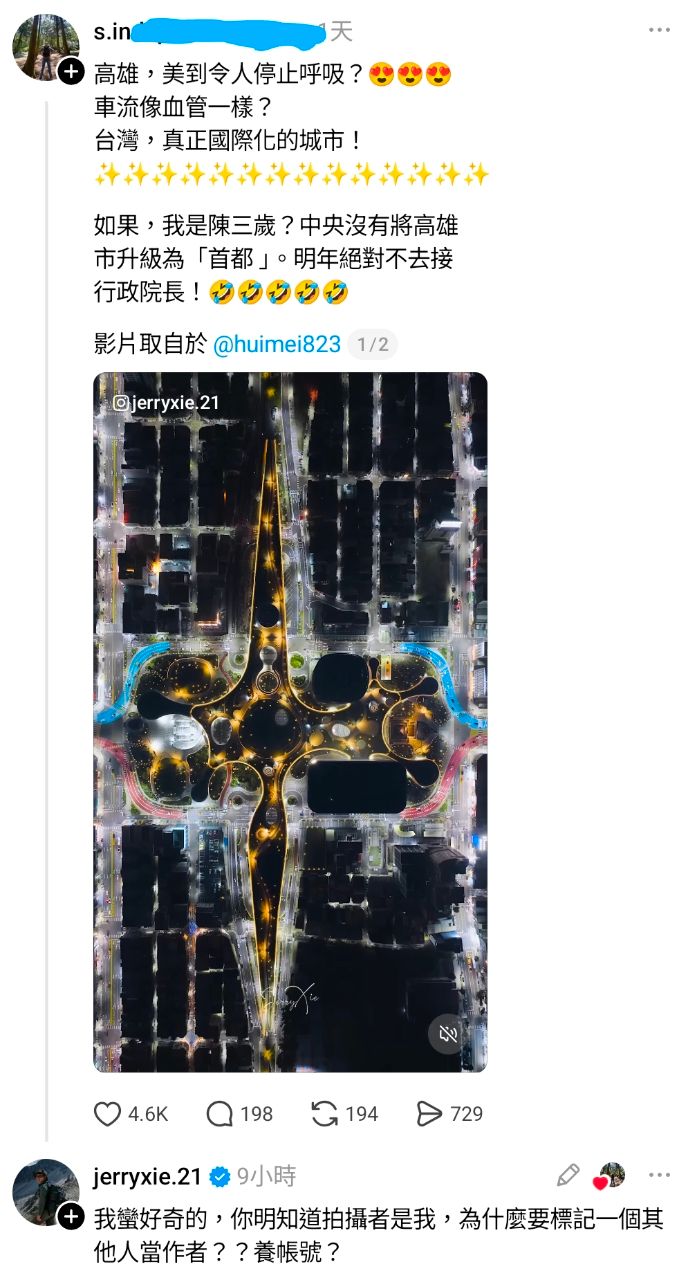Open overflow menu on jerryxie.21's reply
697x1280 pixels.
659,1176
